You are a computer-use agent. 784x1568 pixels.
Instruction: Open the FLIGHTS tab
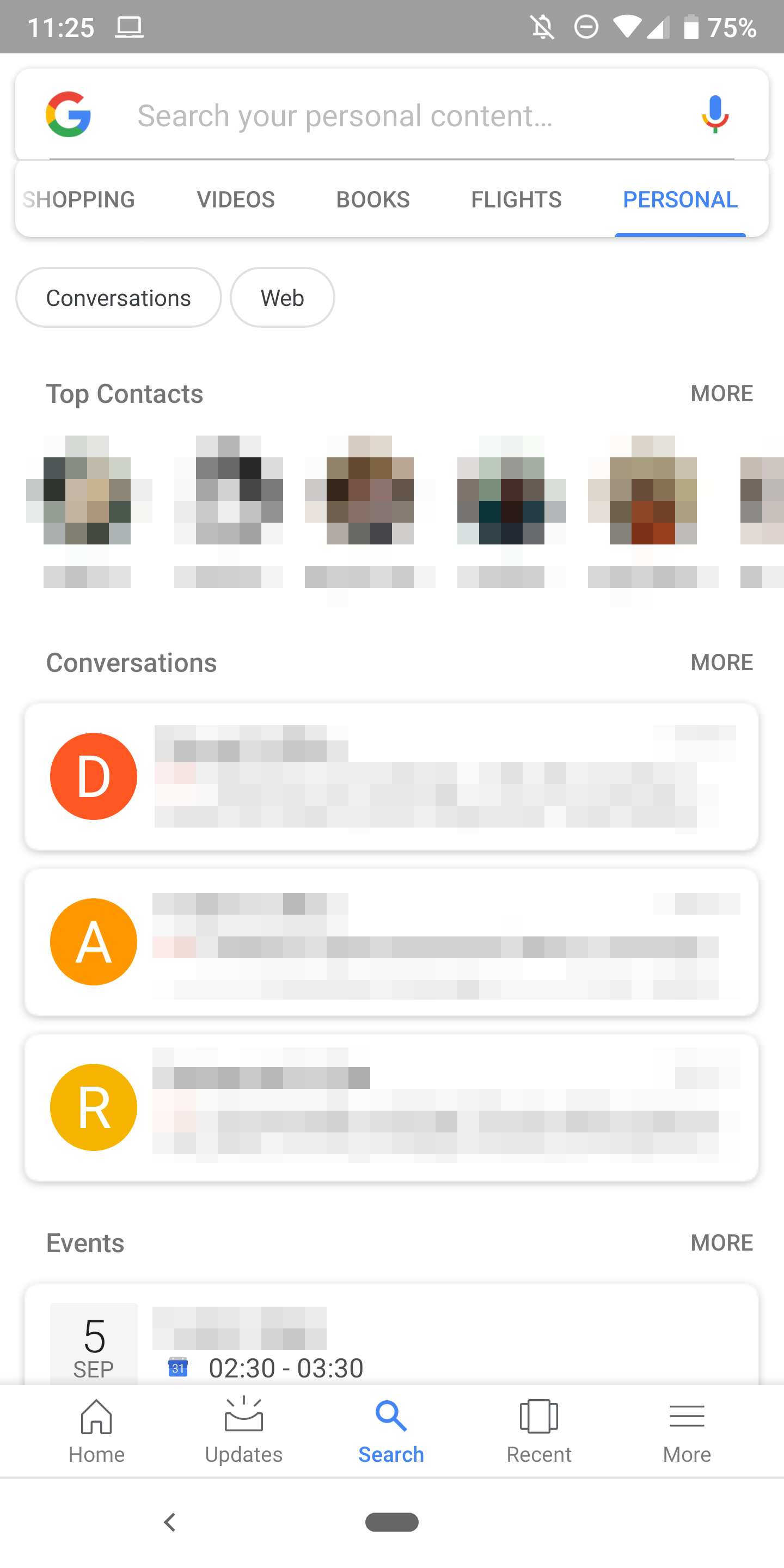(516, 199)
